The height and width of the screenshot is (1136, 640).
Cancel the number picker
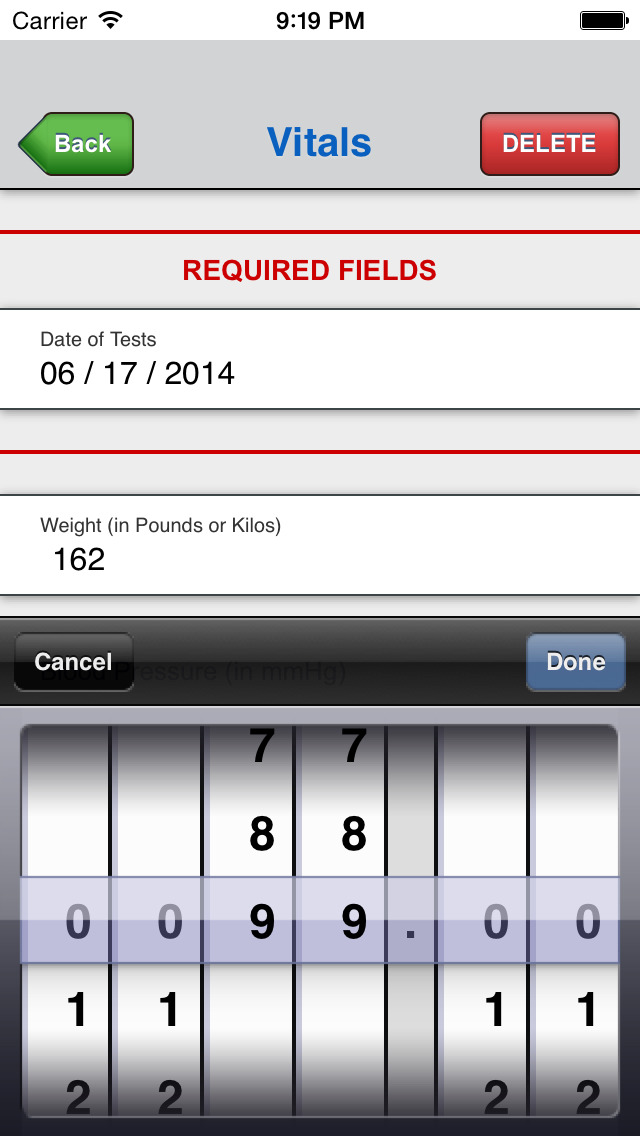[73, 661]
